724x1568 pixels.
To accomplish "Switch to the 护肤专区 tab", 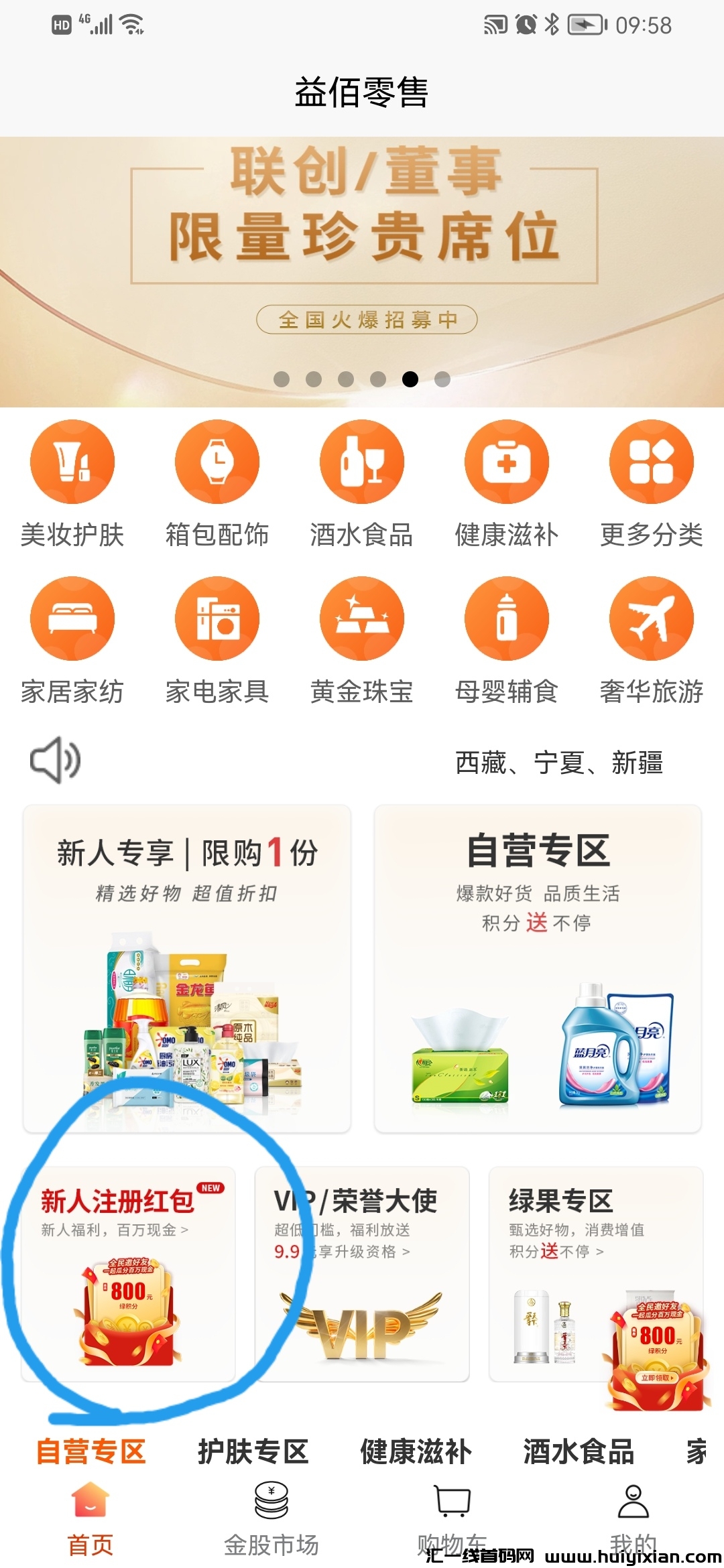I will (x=253, y=1451).
